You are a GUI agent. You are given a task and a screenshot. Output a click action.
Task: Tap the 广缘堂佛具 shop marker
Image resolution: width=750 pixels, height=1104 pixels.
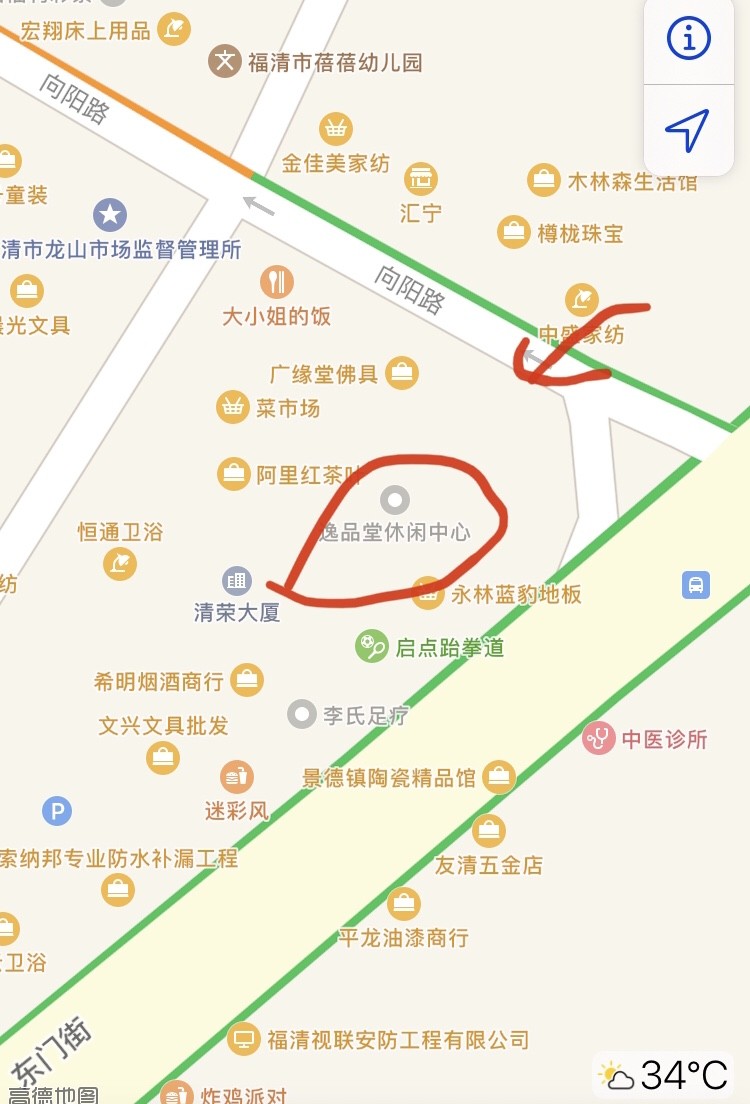[402, 374]
